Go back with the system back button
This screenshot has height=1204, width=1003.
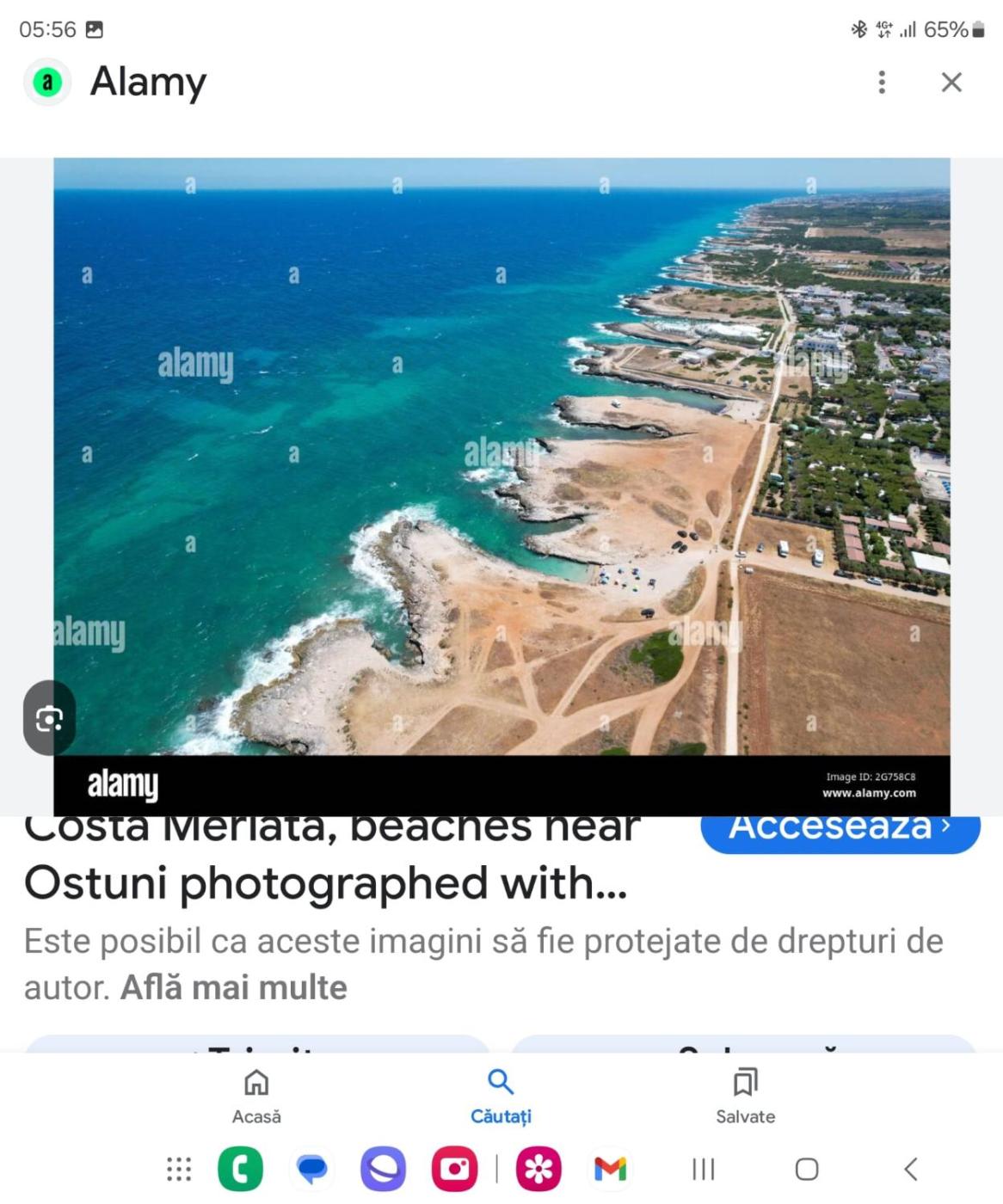[x=911, y=1170]
